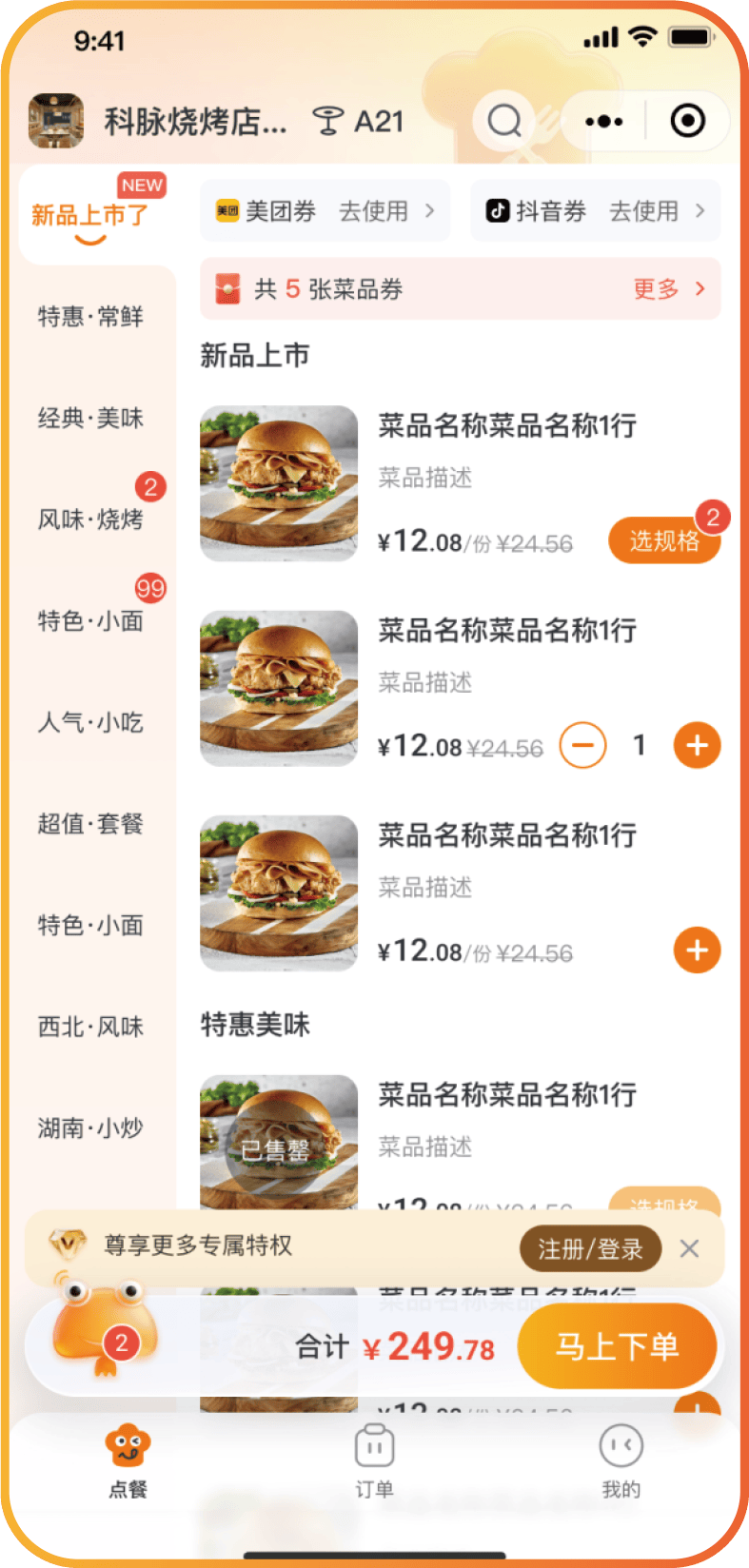Tap the 我的 profile icon
Viewport: 749px width, 1568px height.
point(621,1444)
